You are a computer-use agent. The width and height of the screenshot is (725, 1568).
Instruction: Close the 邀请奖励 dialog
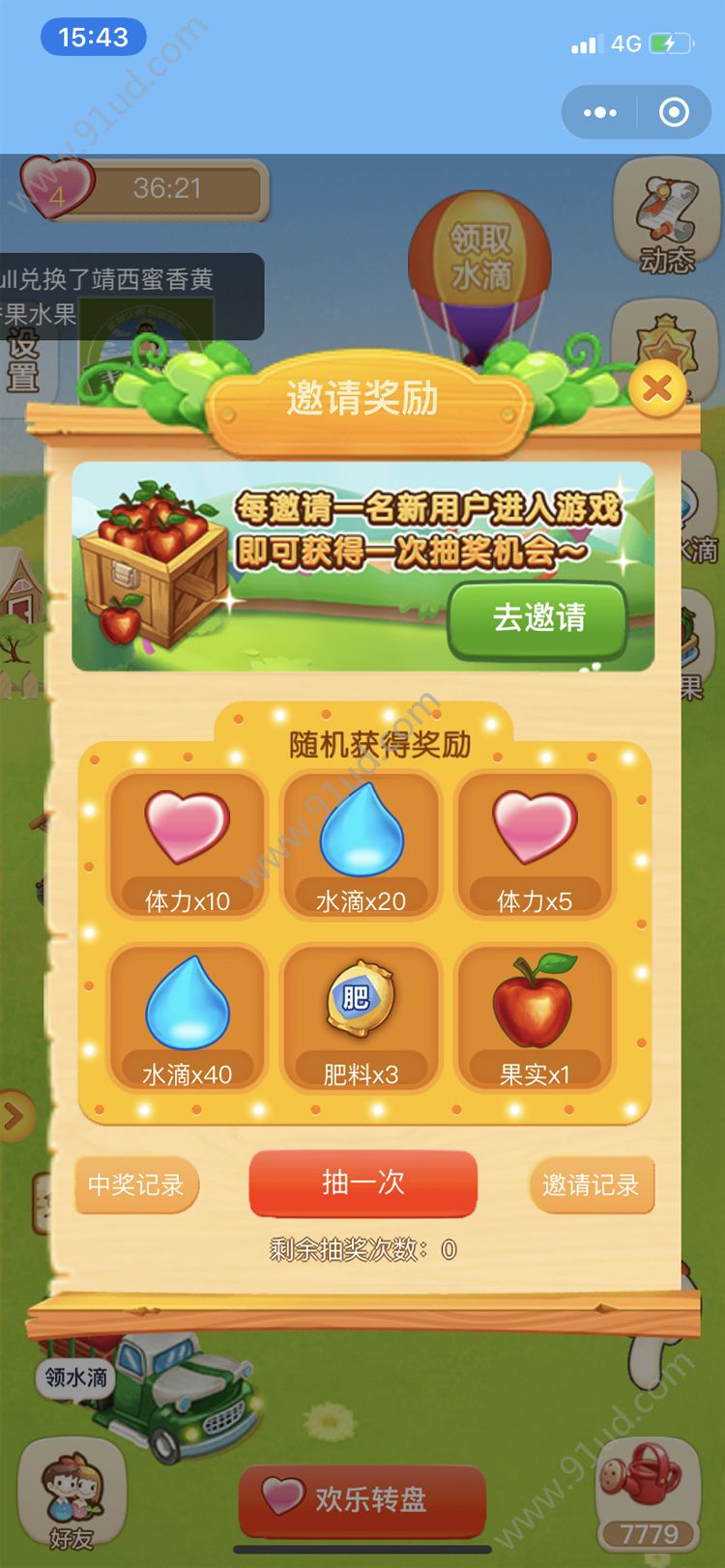[x=657, y=388]
